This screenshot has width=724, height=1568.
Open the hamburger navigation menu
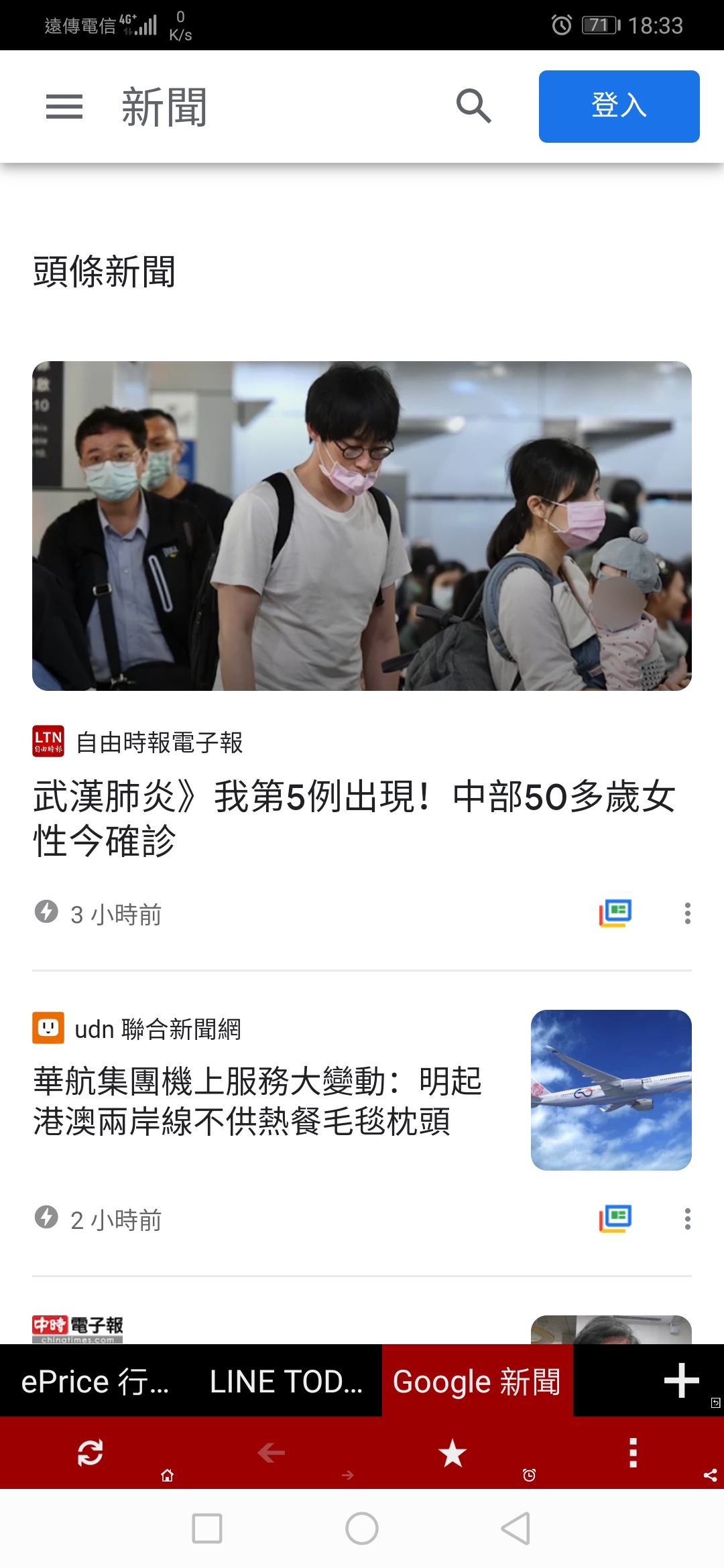pyautogui.click(x=64, y=107)
